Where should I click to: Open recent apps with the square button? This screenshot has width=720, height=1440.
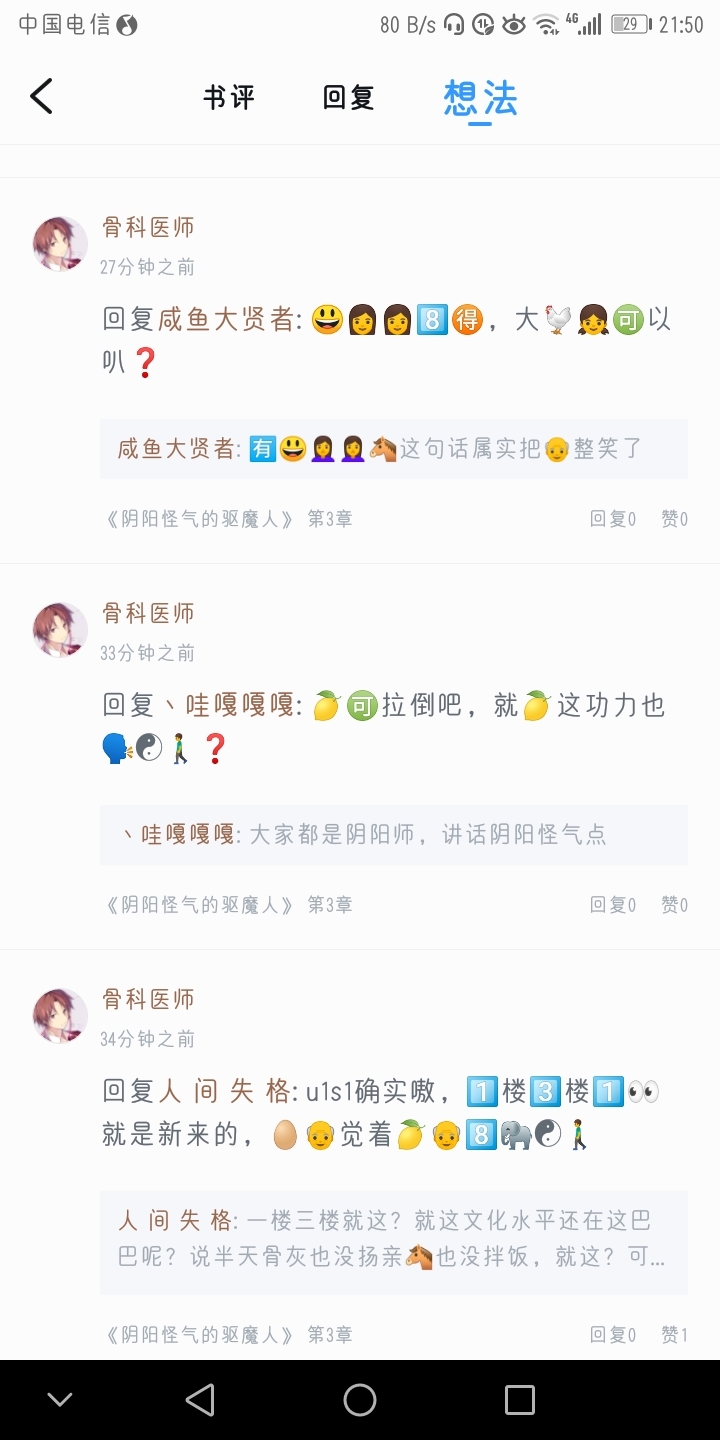pos(520,1400)
